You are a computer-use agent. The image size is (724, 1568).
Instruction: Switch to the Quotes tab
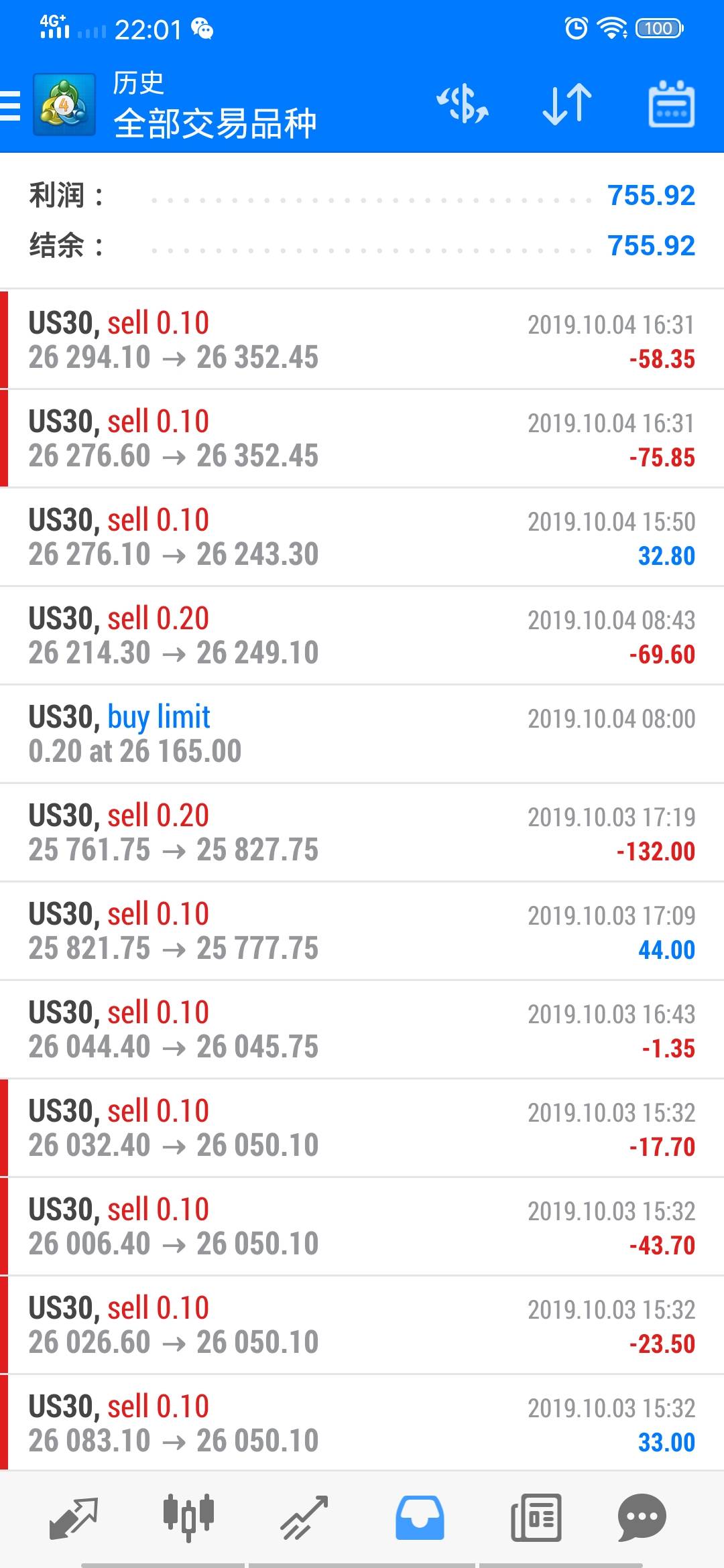tap(74, 1518)
